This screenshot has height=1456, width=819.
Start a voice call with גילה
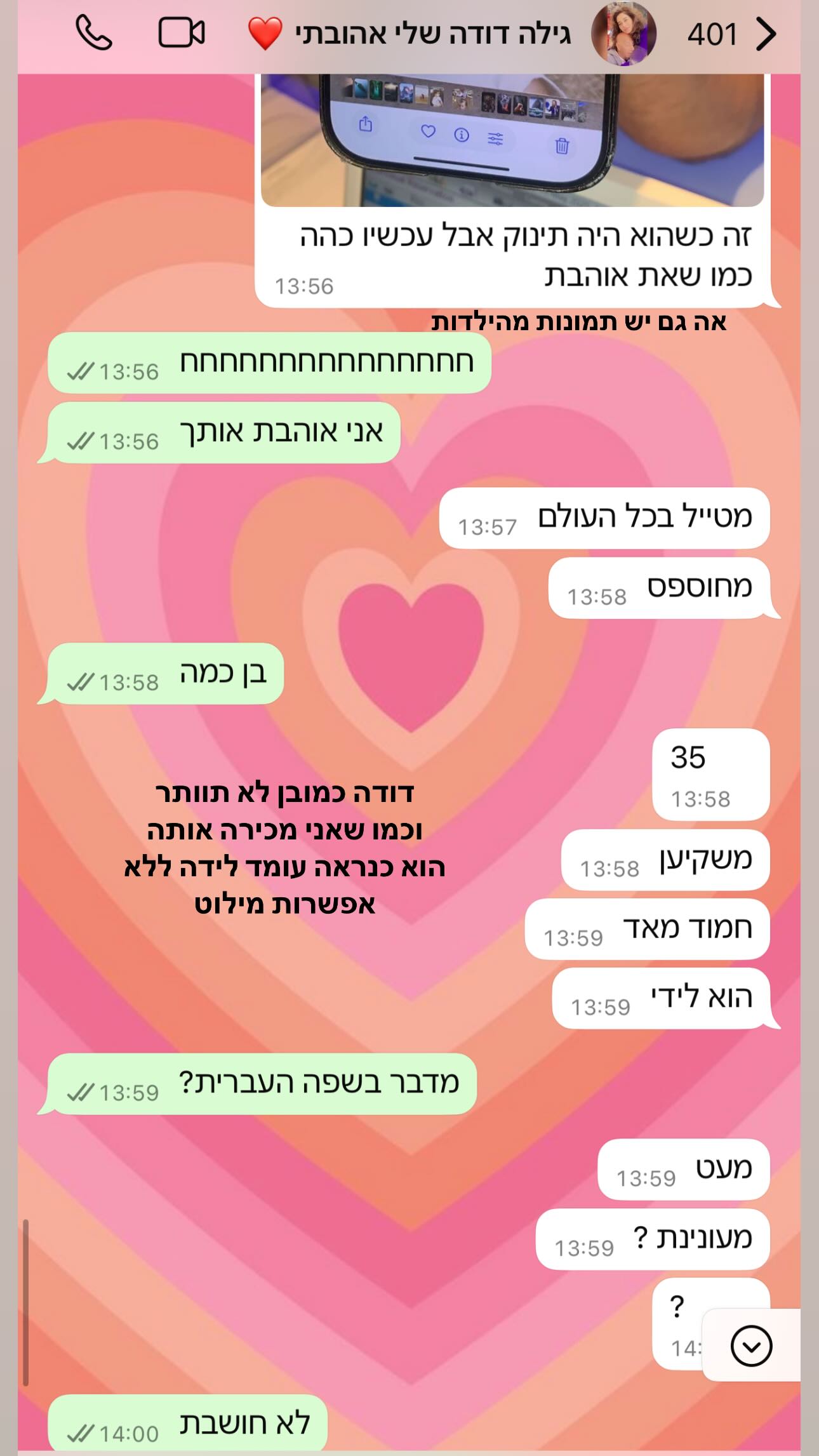pos(94,33)
